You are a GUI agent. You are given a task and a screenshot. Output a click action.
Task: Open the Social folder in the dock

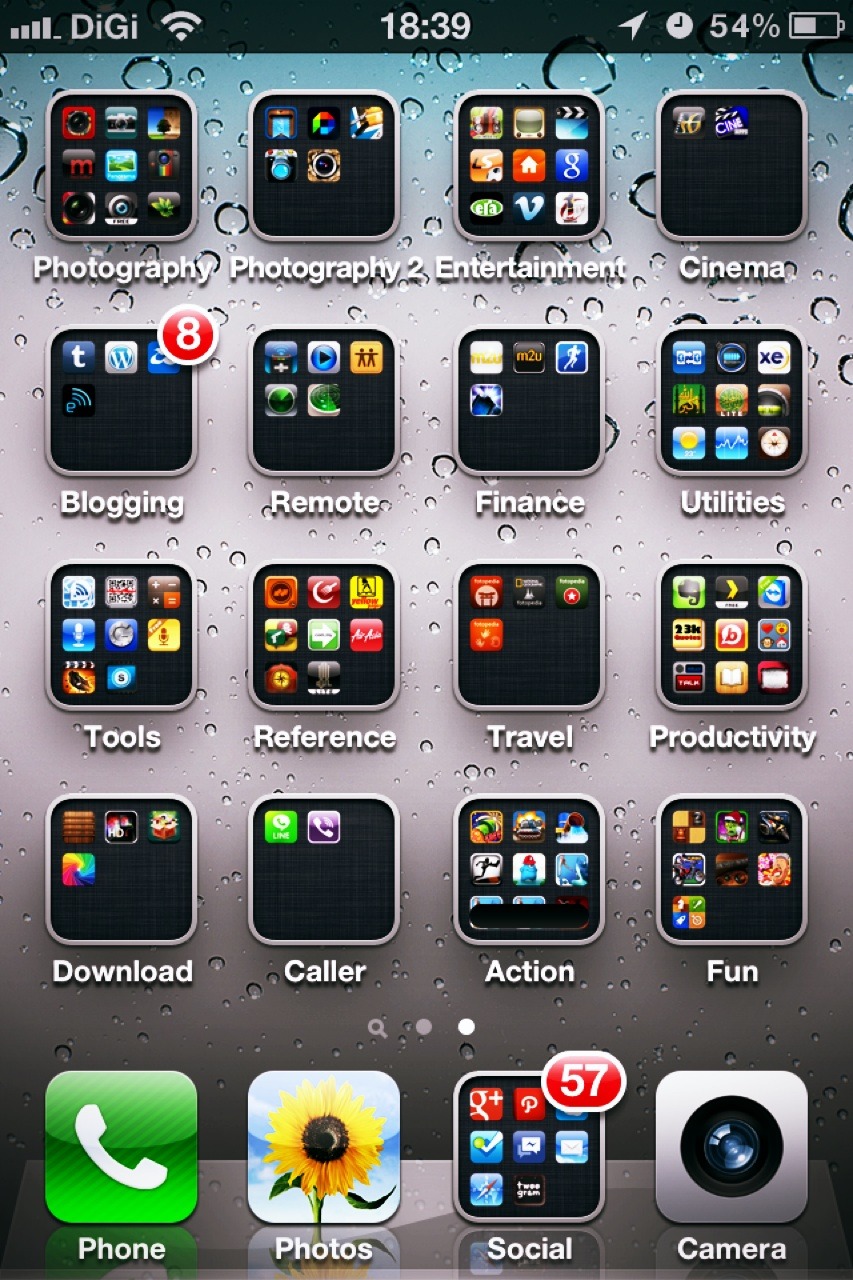pyautogui.click(x=529, y=1147)
